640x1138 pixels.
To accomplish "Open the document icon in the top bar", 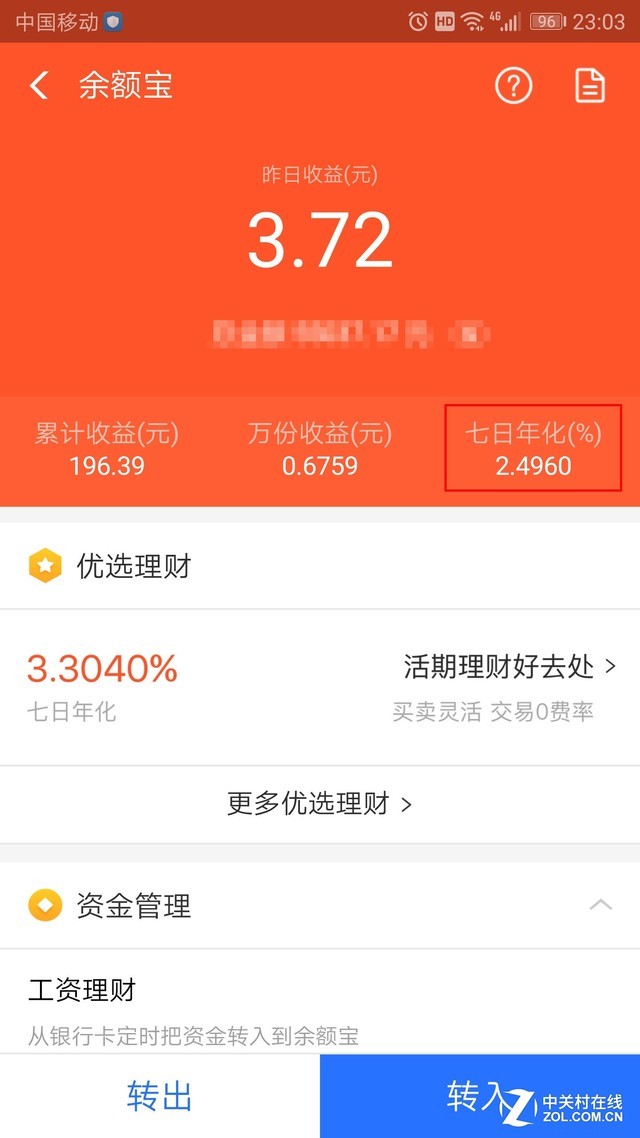I will click(x=590, y=86).
